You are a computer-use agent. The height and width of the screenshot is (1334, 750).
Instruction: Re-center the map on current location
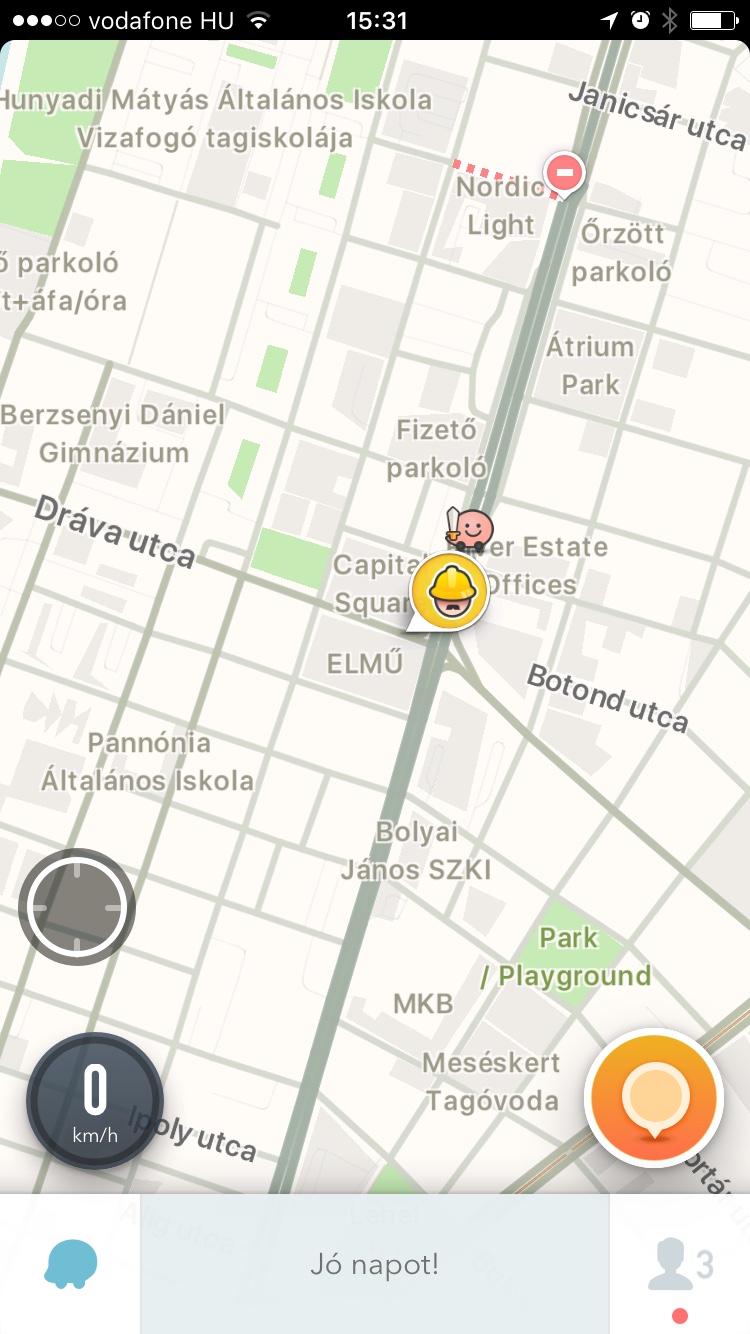click(x=77, y=907)
